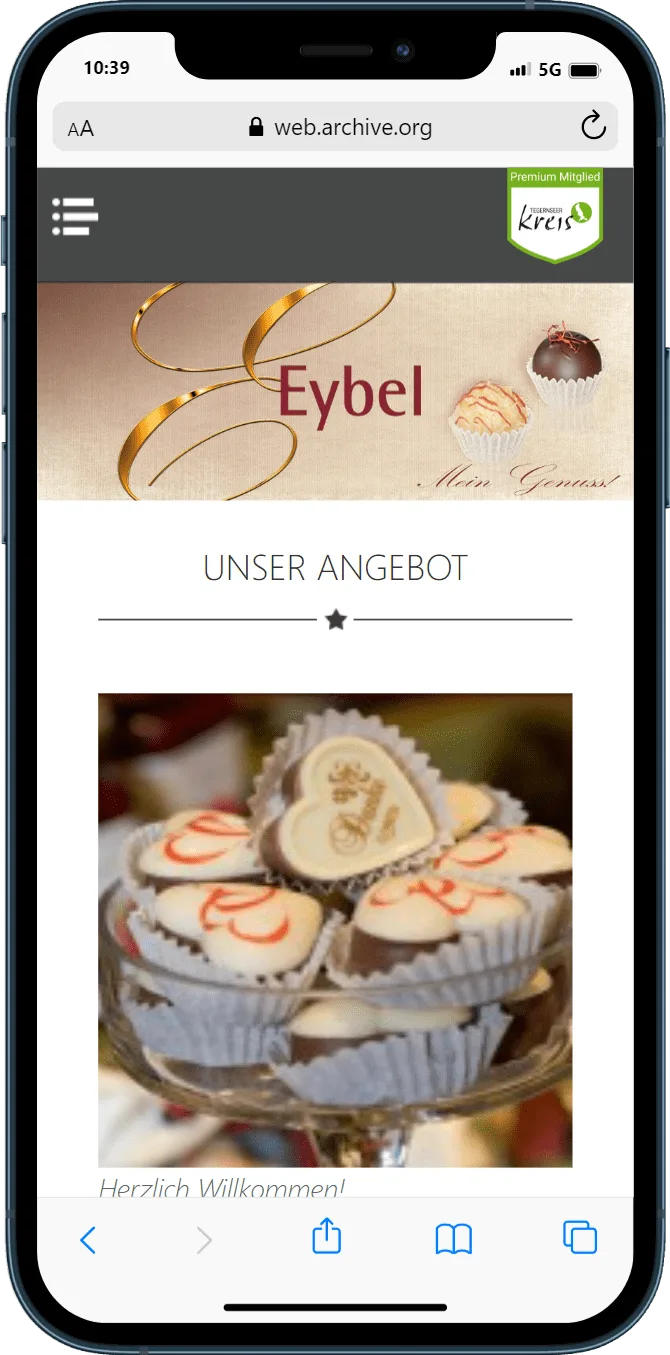
Task: Show all open tabs
Action: point(580,1238)
